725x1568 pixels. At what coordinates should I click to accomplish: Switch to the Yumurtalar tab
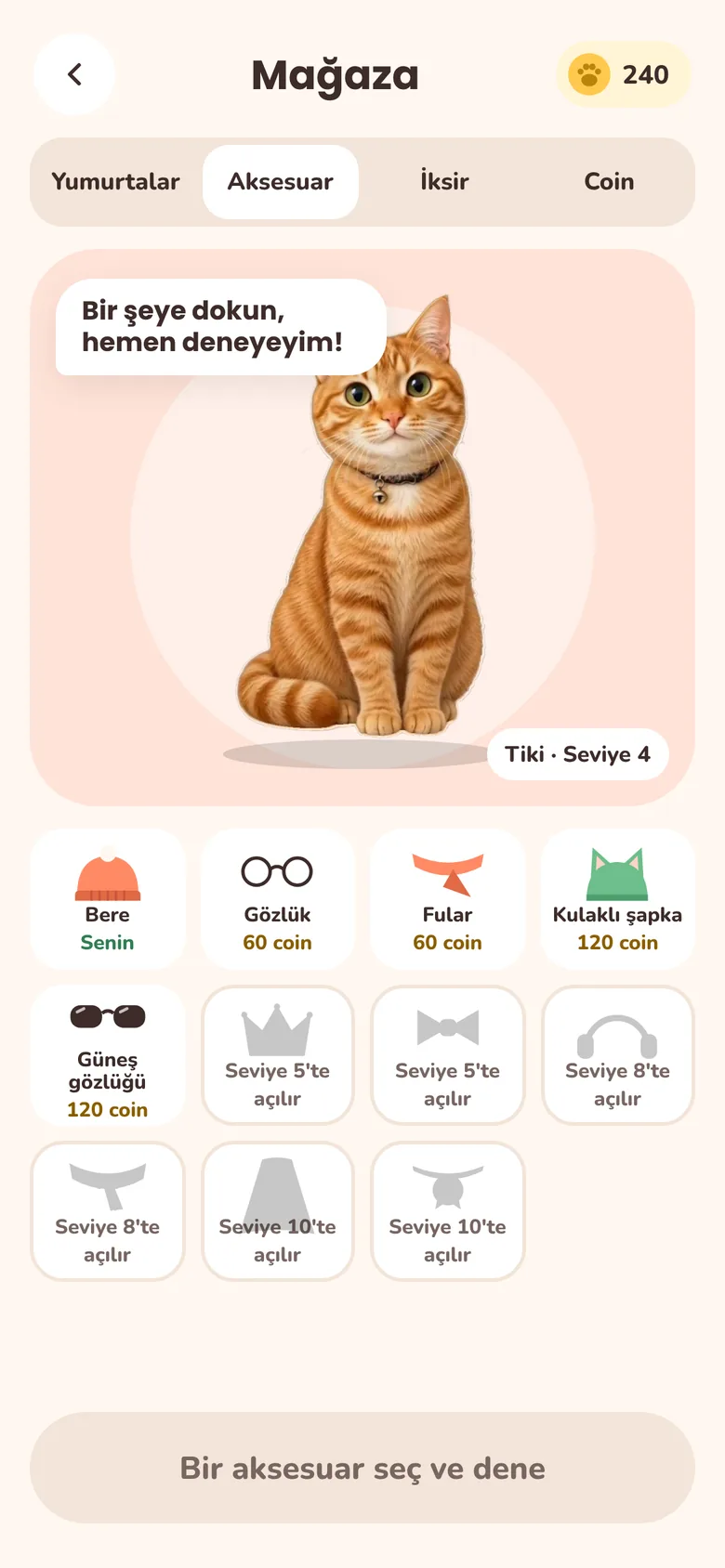(x=116, y=182)
